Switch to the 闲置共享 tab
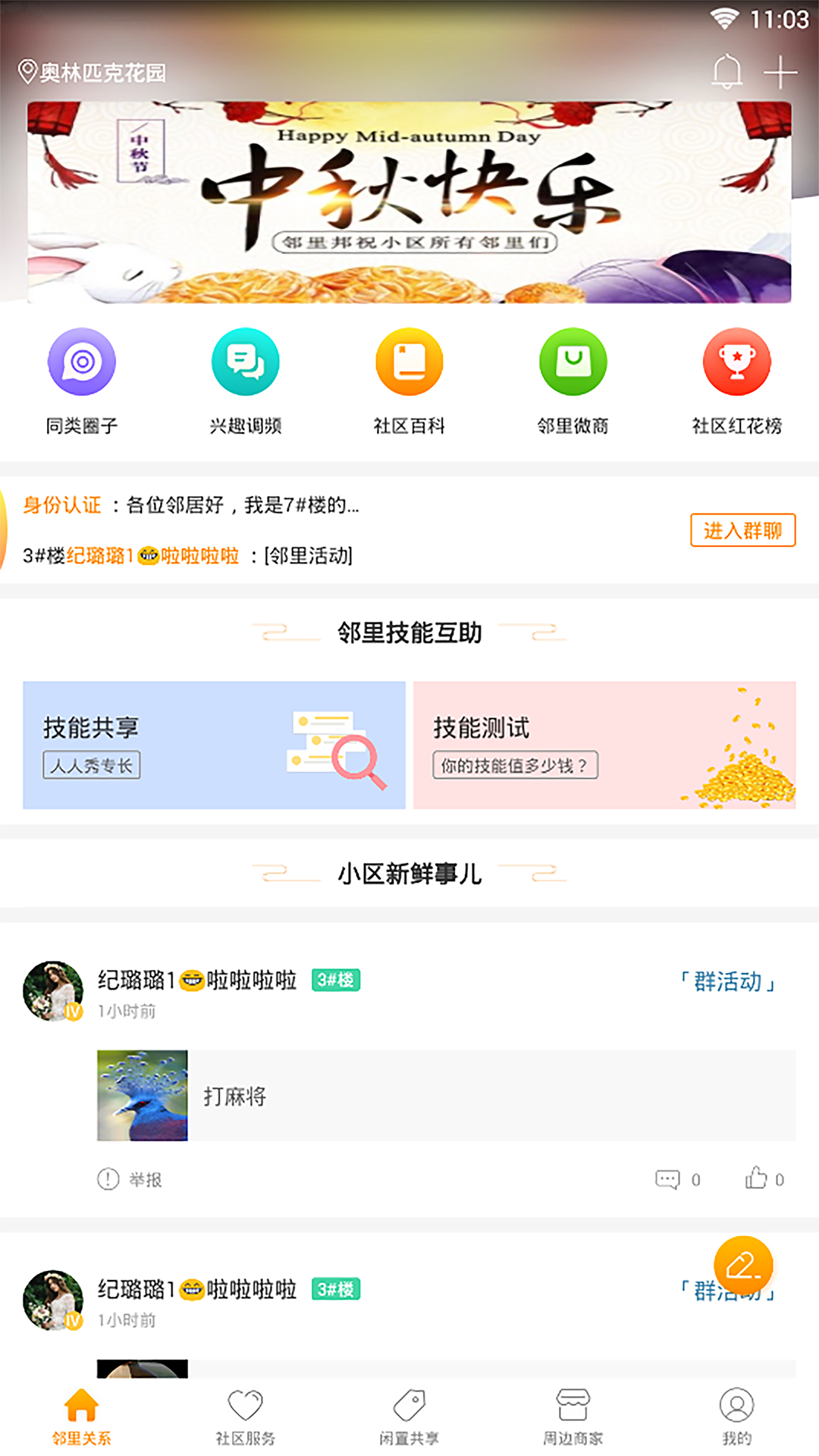 pyautogui.click(x=409, y=1417)
